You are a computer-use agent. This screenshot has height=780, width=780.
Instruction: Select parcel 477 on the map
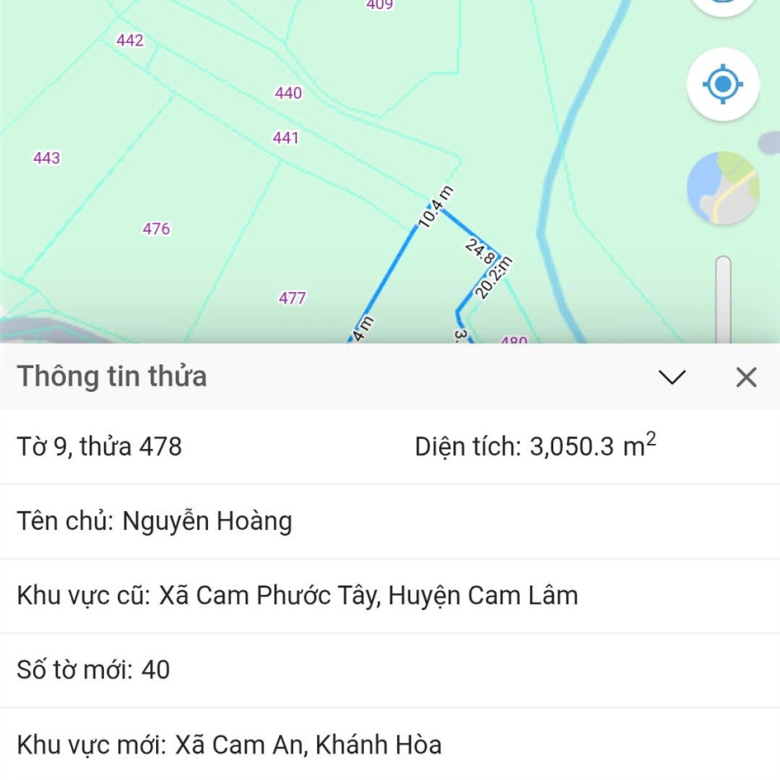click(x=292, y=298)
